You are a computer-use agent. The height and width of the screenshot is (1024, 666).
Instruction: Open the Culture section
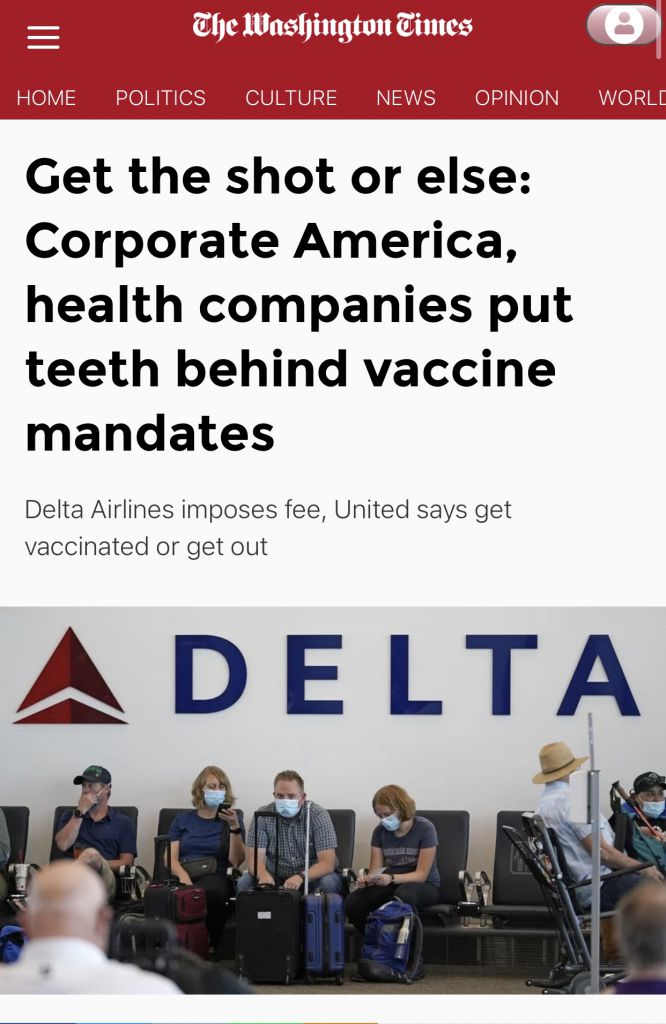[291, 98]
